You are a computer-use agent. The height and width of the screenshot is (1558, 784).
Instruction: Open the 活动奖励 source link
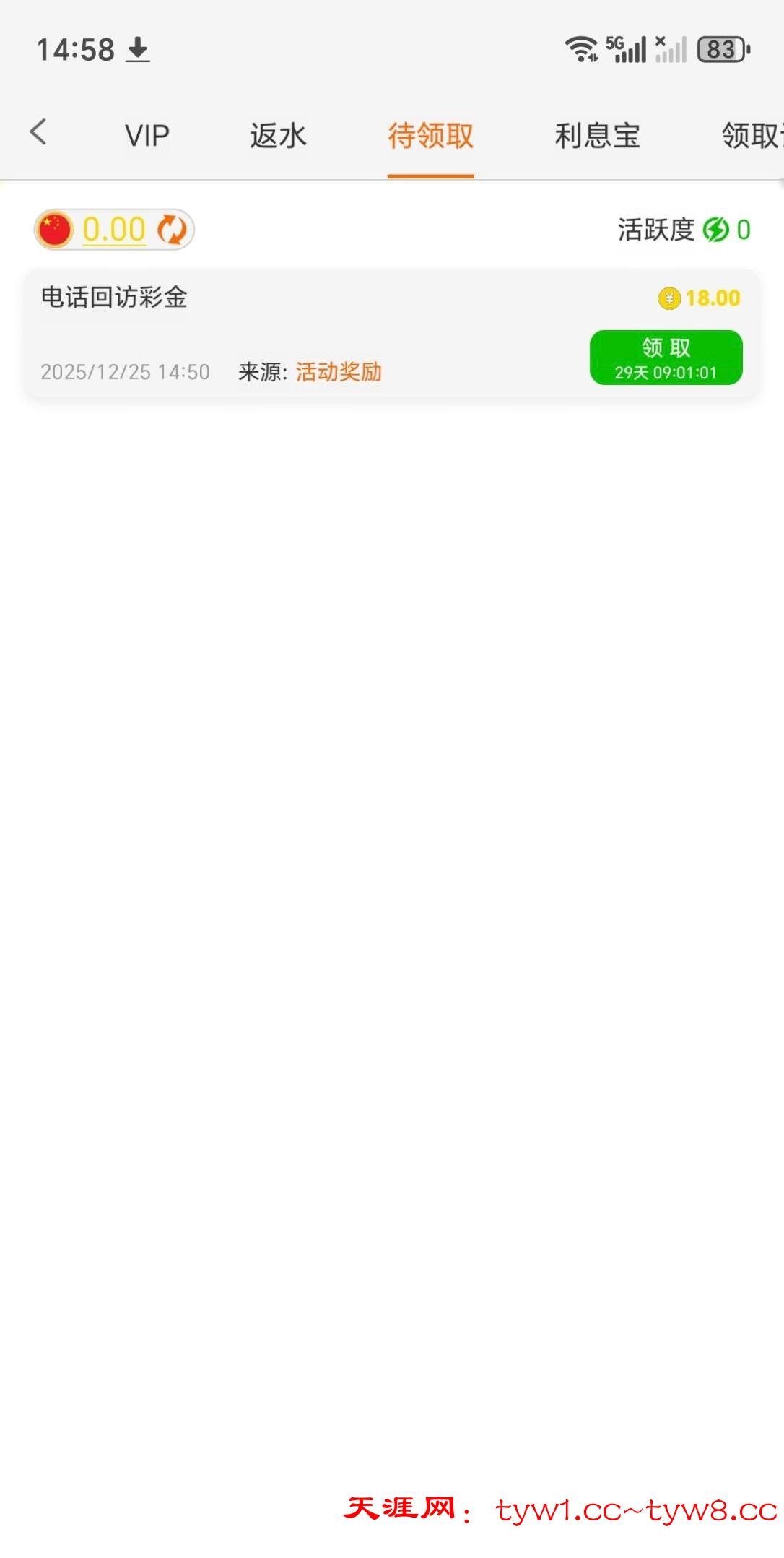point(339,372)
